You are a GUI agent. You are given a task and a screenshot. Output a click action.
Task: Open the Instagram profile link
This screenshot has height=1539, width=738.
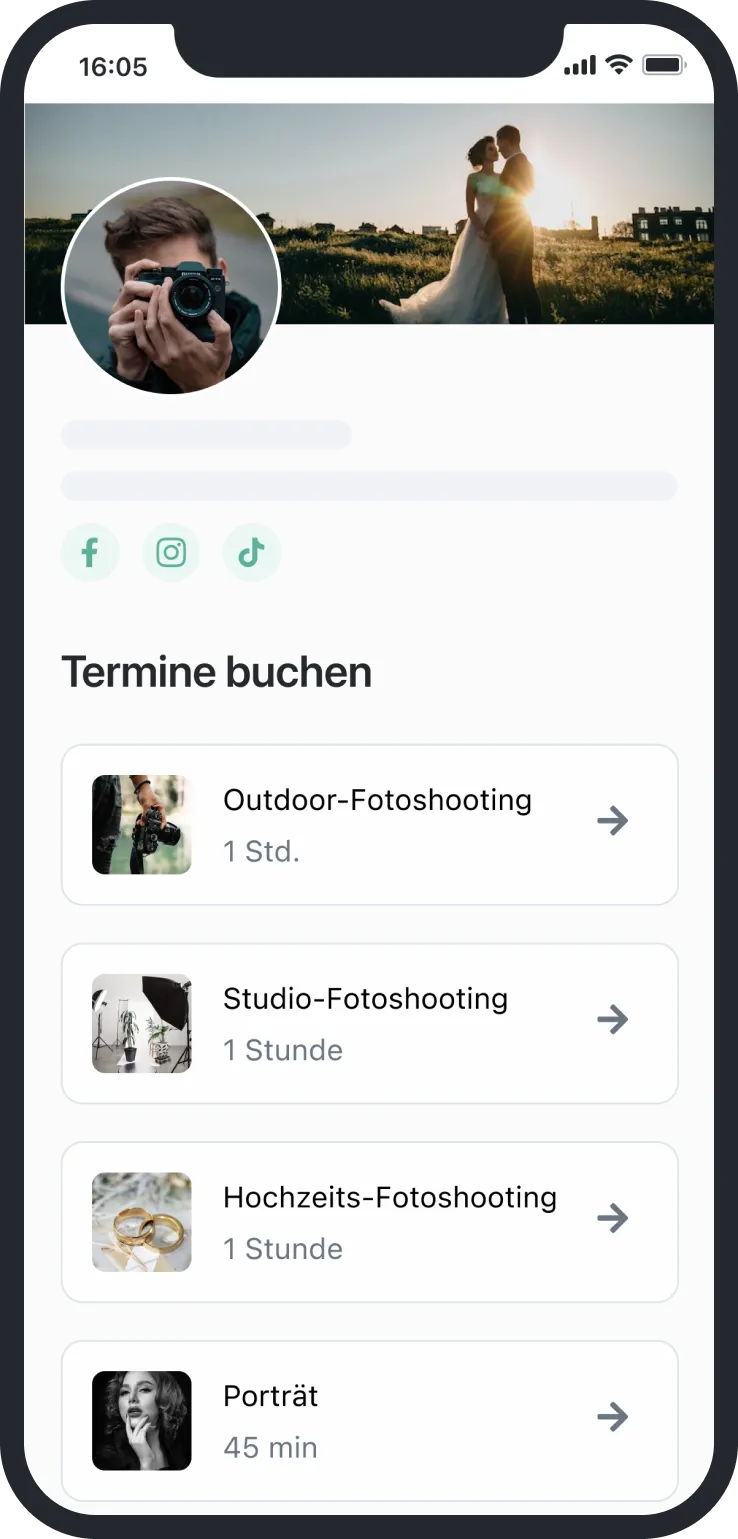tap(171, 552)
